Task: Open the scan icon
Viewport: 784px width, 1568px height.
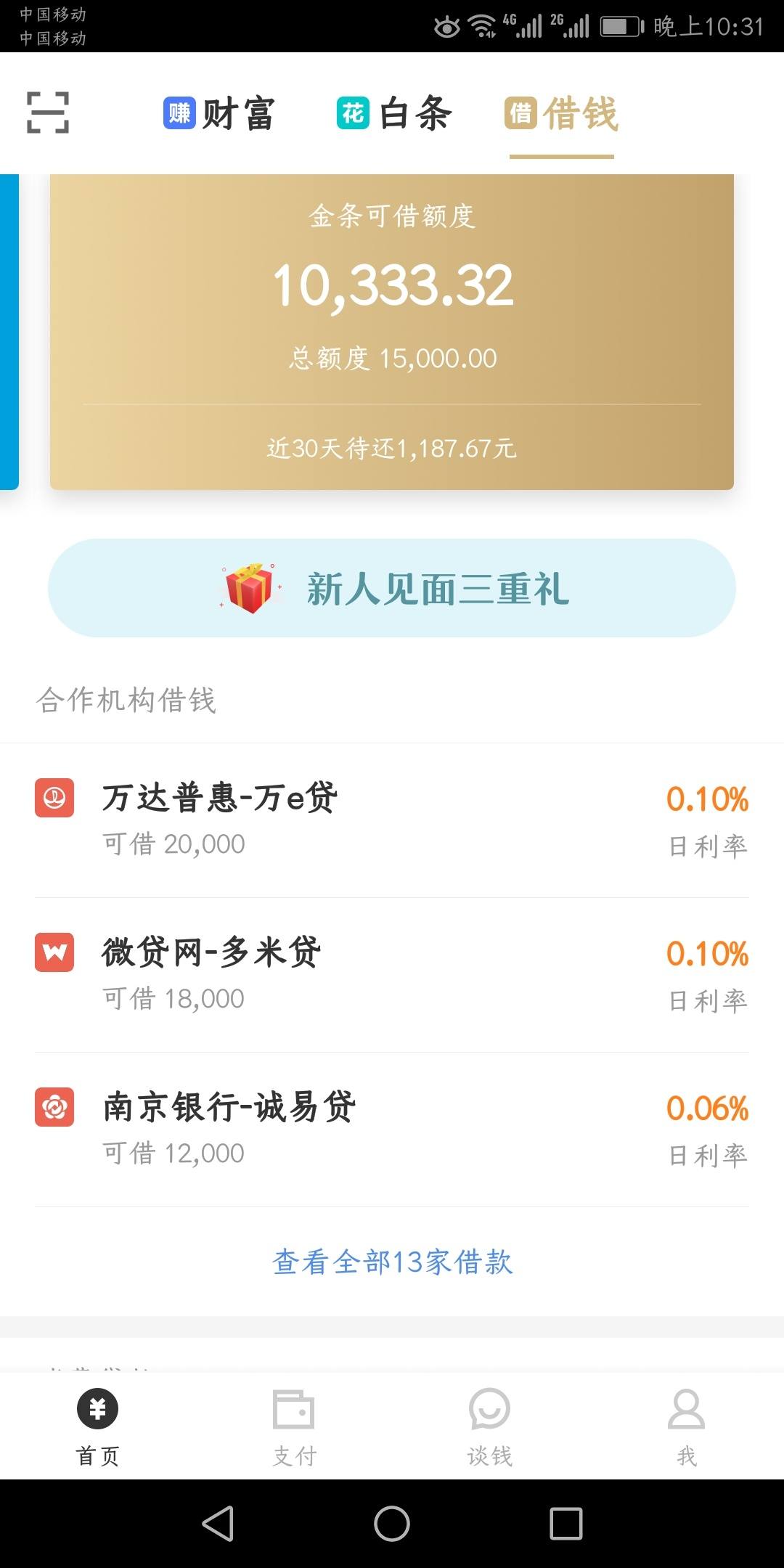Action: (48, 113)
